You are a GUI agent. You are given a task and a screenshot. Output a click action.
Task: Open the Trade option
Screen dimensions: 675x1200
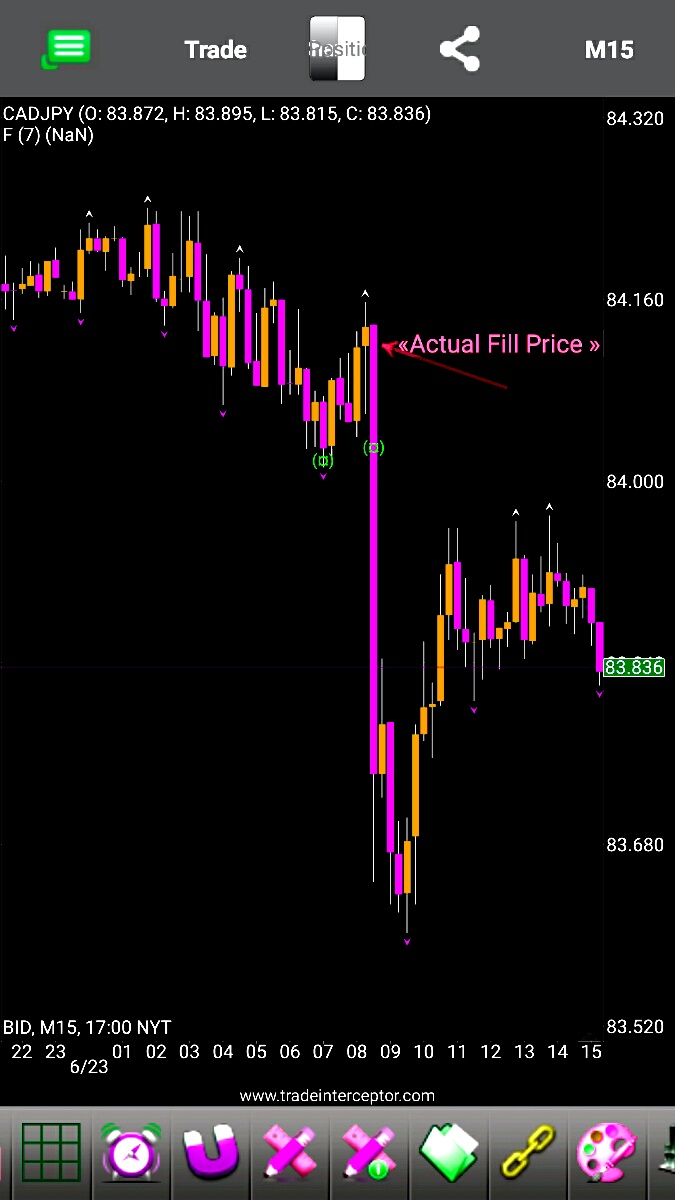(x=215, y=49)
